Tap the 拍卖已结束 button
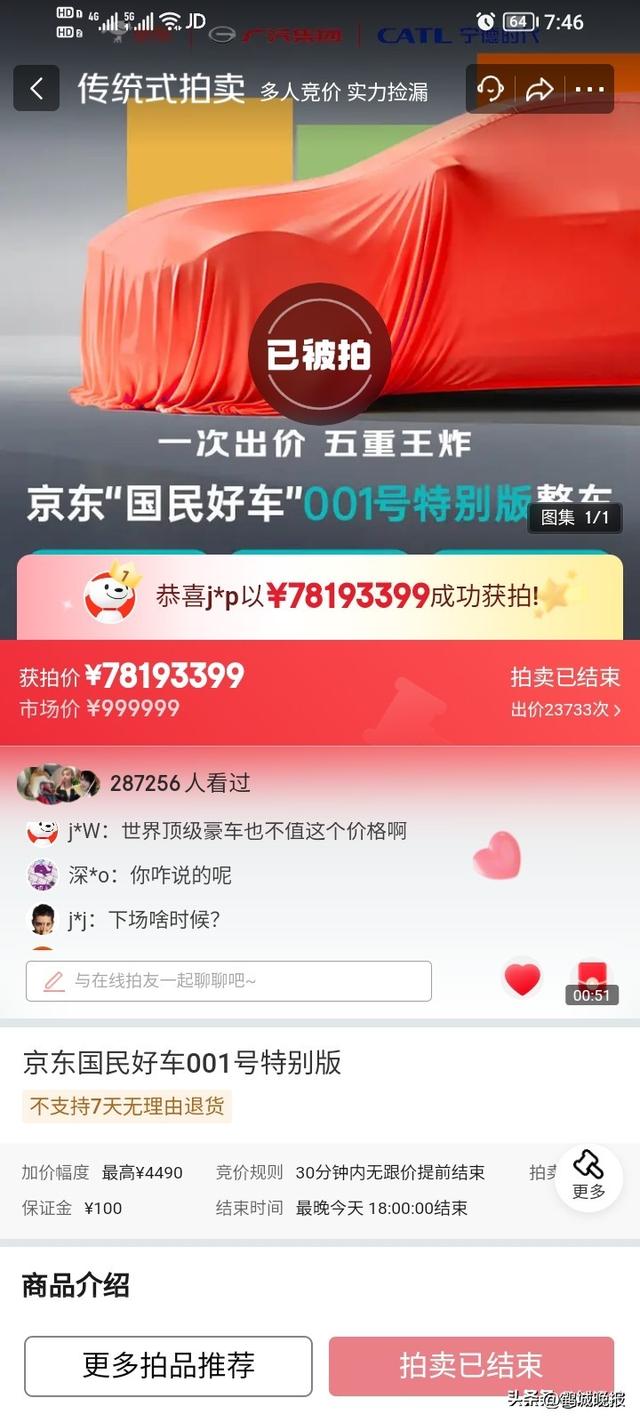 click(x=471, y=1365)
